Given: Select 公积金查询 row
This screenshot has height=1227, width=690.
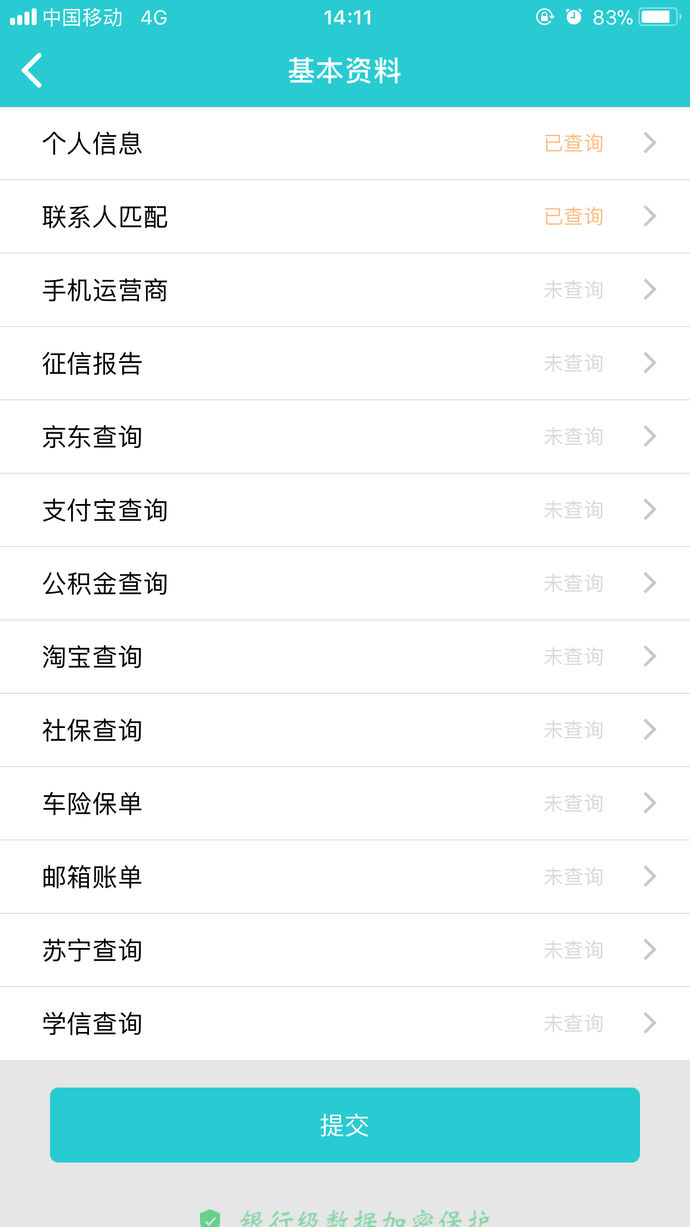Looking at the screenshot, I should 345,583.
